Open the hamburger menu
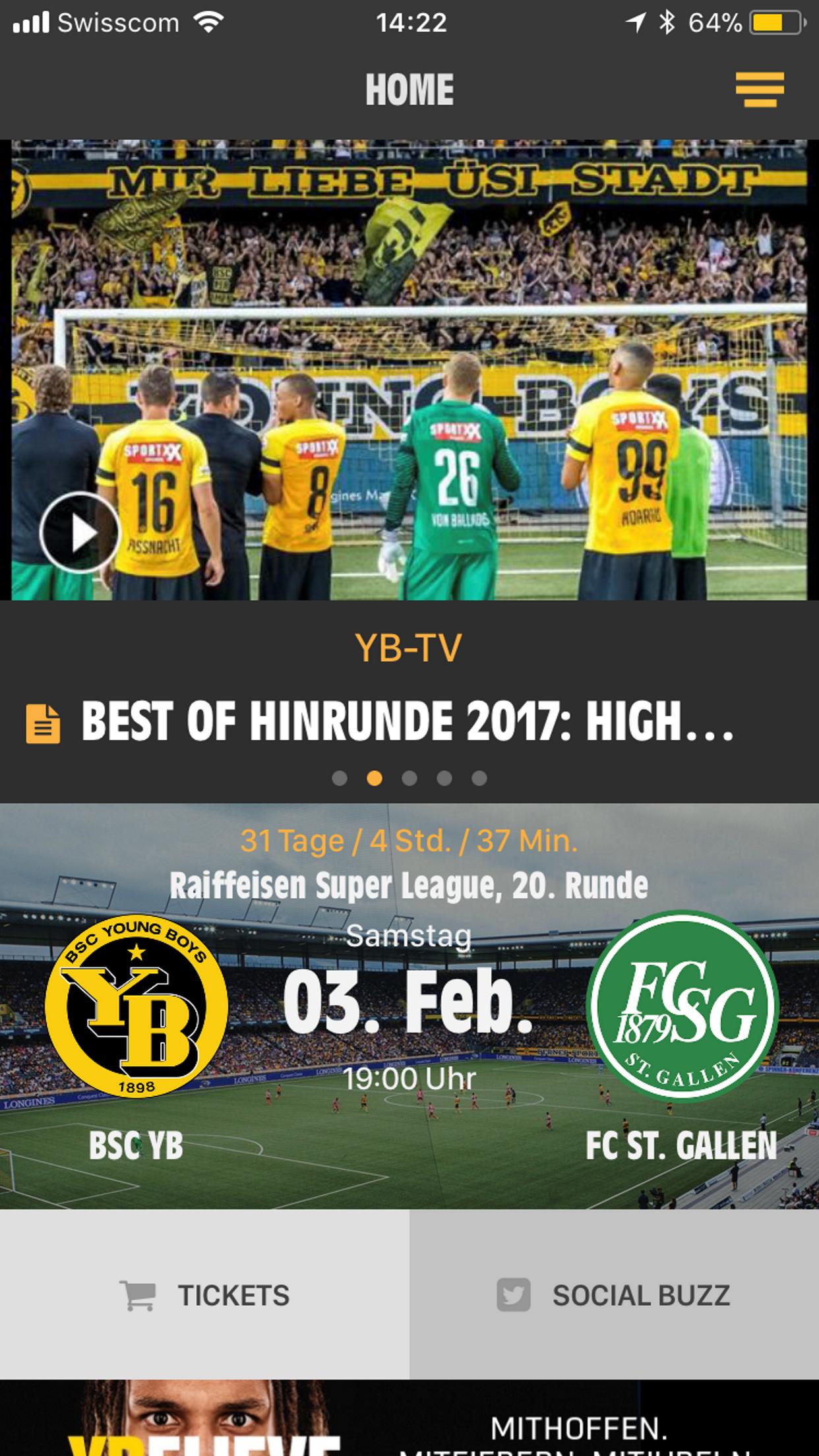 pos(760,89)
